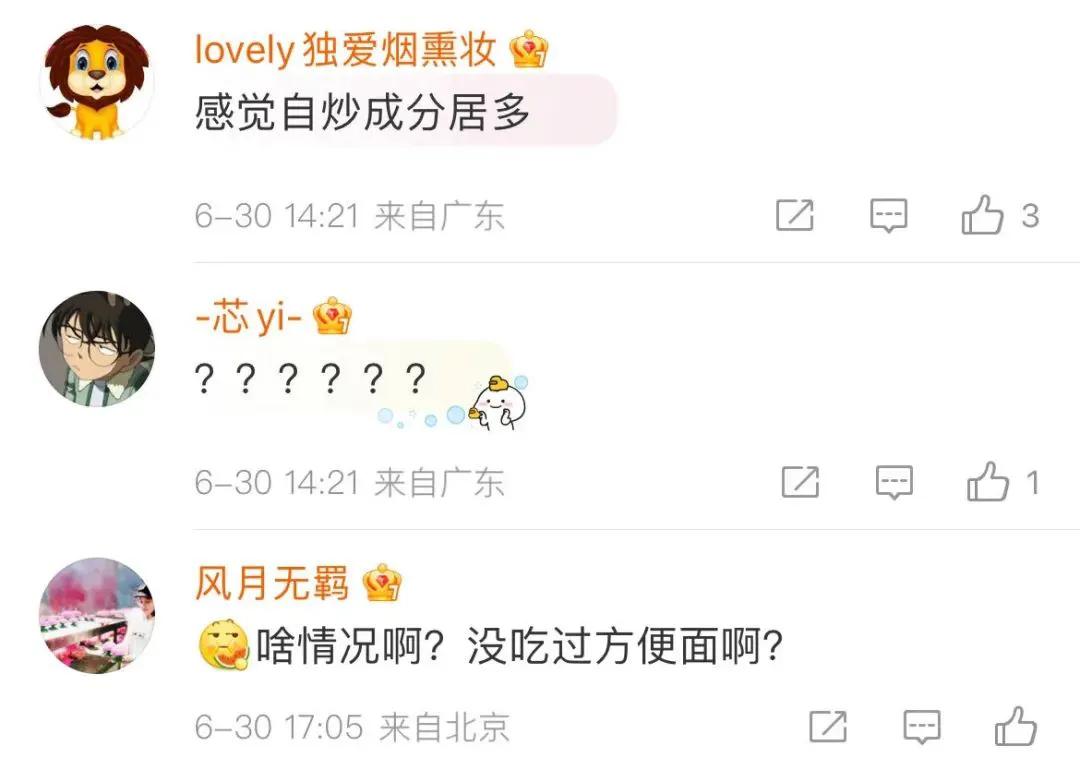The image size is (1080, 770).
Task: Open username -芯yi- profile
Action: click(x=248, y=318)
